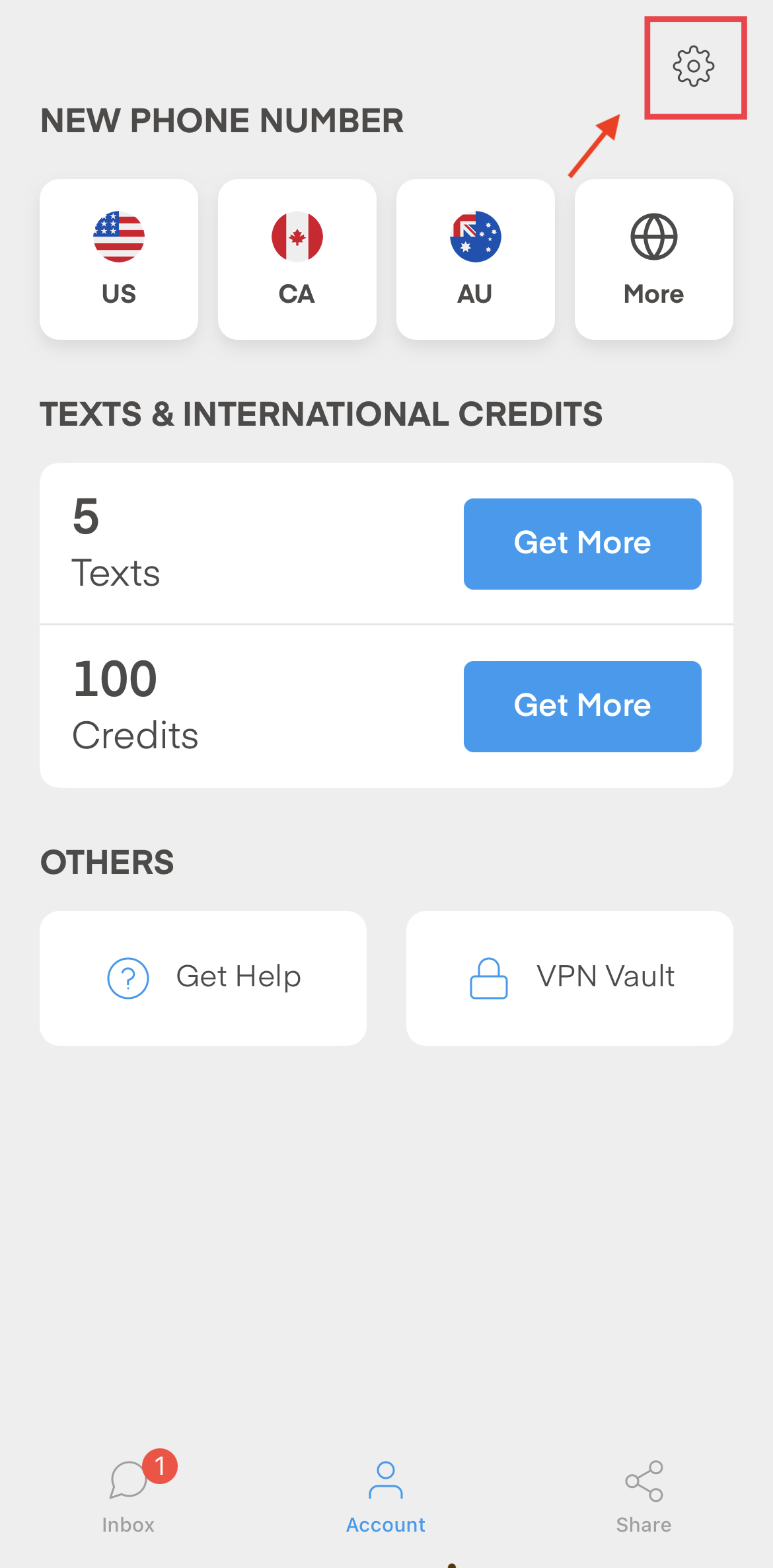773x1568 pixels.
Task: Open VPN Vault
Action: point(570,978)
